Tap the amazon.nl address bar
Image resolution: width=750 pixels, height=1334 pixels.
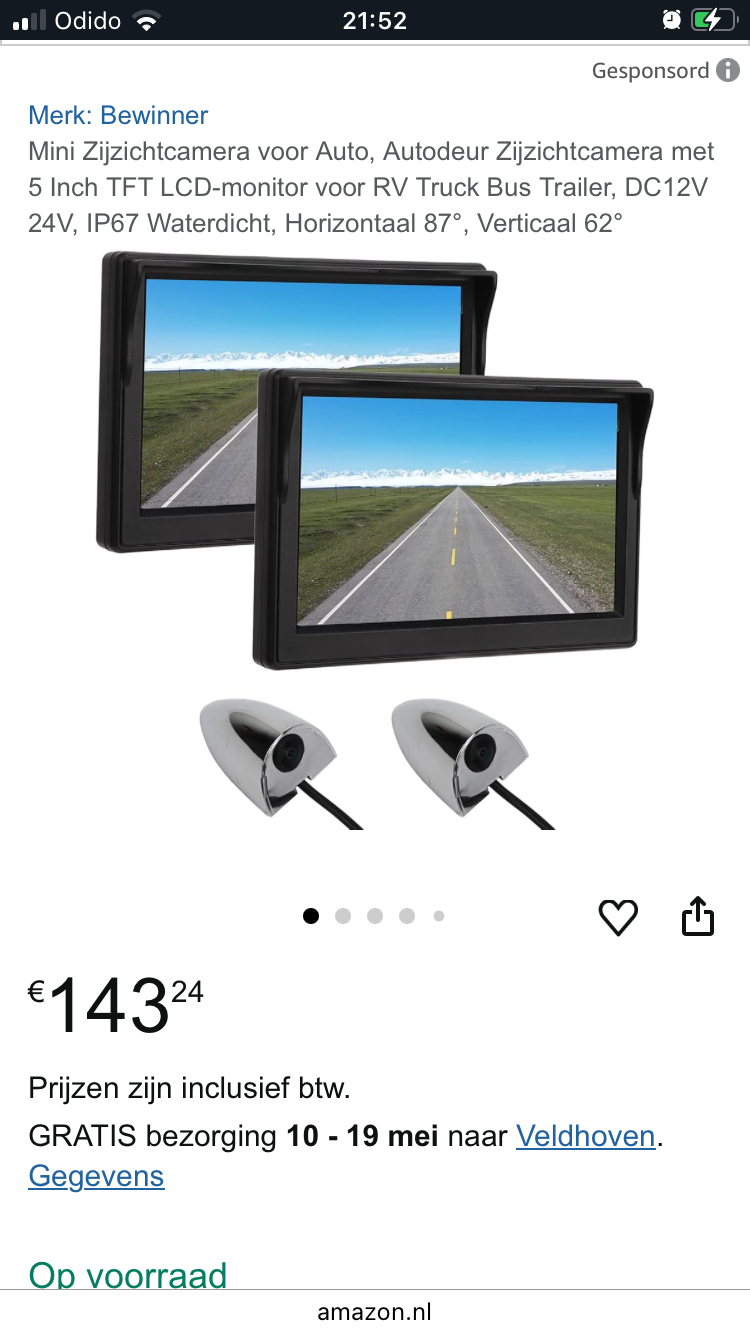(x=375, y=1312)
